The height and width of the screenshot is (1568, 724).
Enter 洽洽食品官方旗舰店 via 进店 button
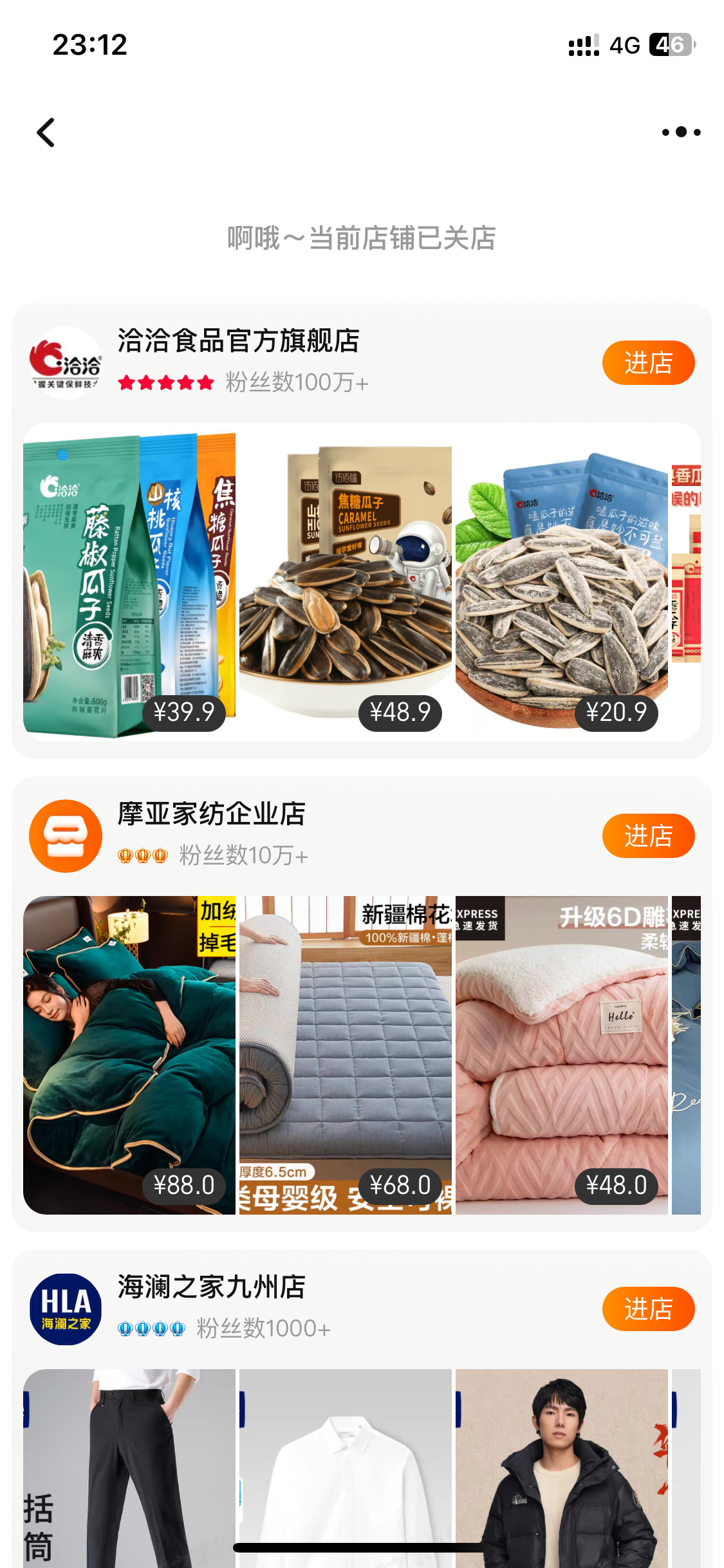647,363
